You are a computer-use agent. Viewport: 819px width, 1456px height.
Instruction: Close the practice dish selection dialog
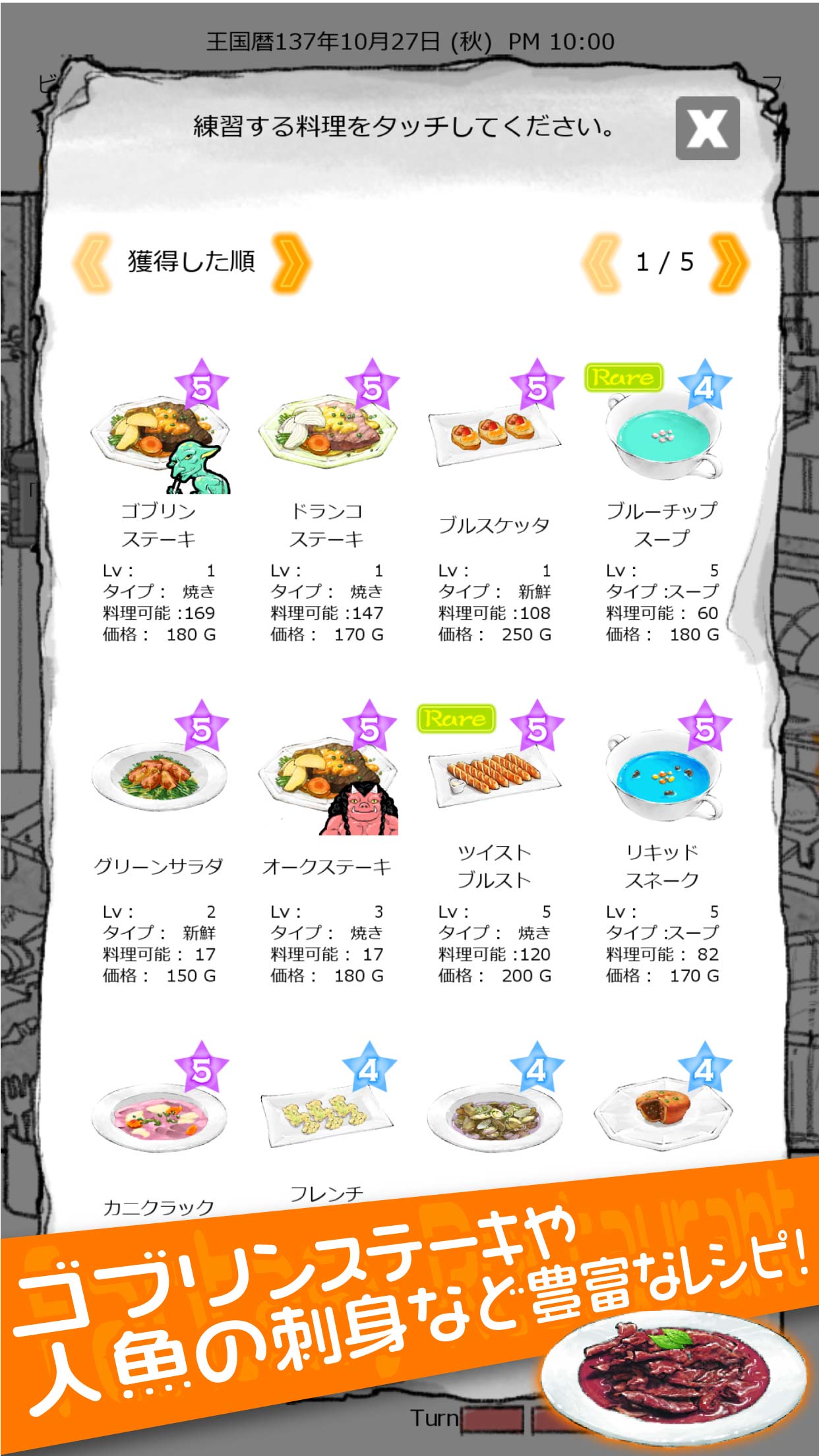pos(707,128)
